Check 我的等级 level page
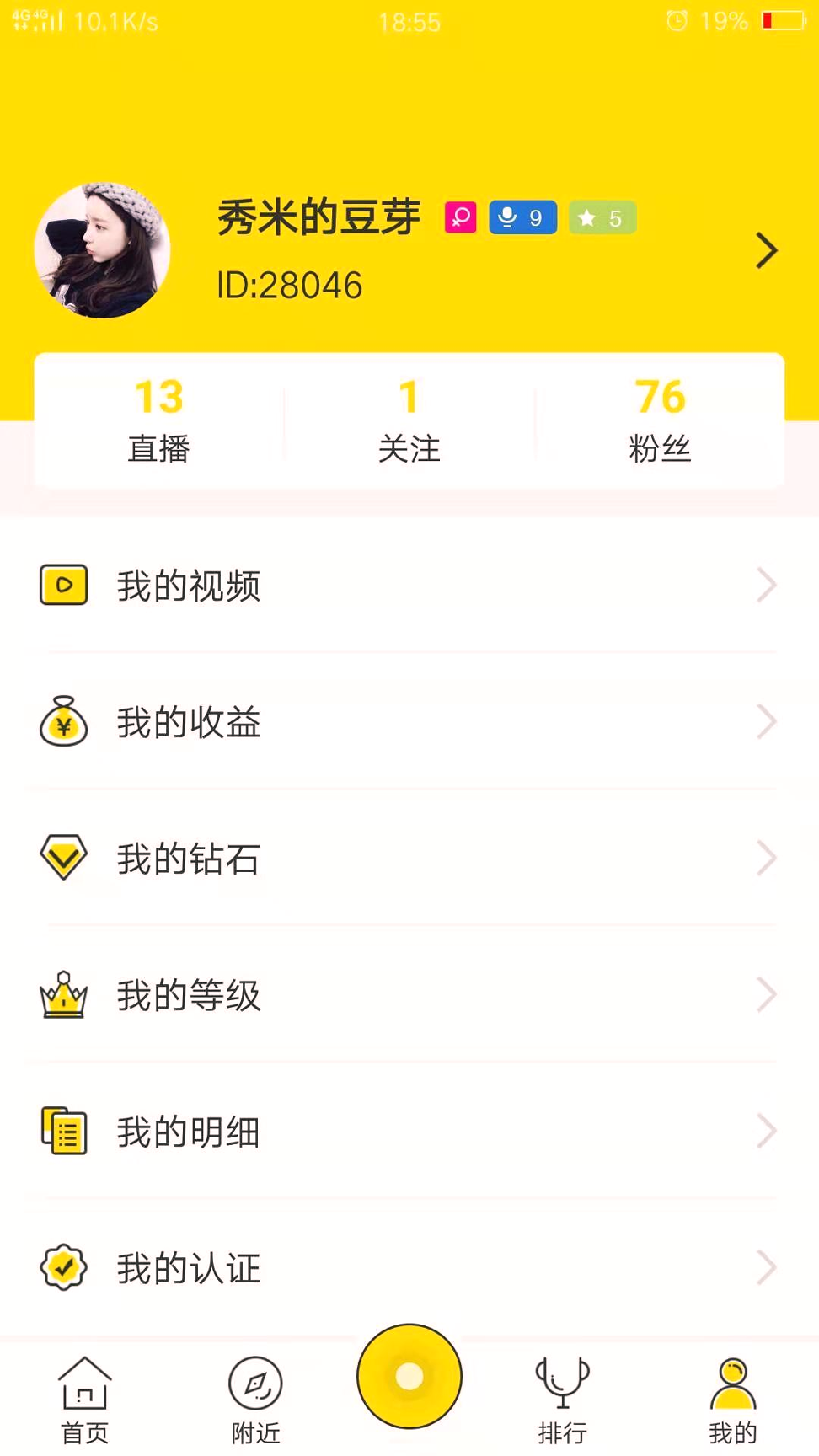Viewport: 819px width, 1456px height. click(x=409, y=995)
